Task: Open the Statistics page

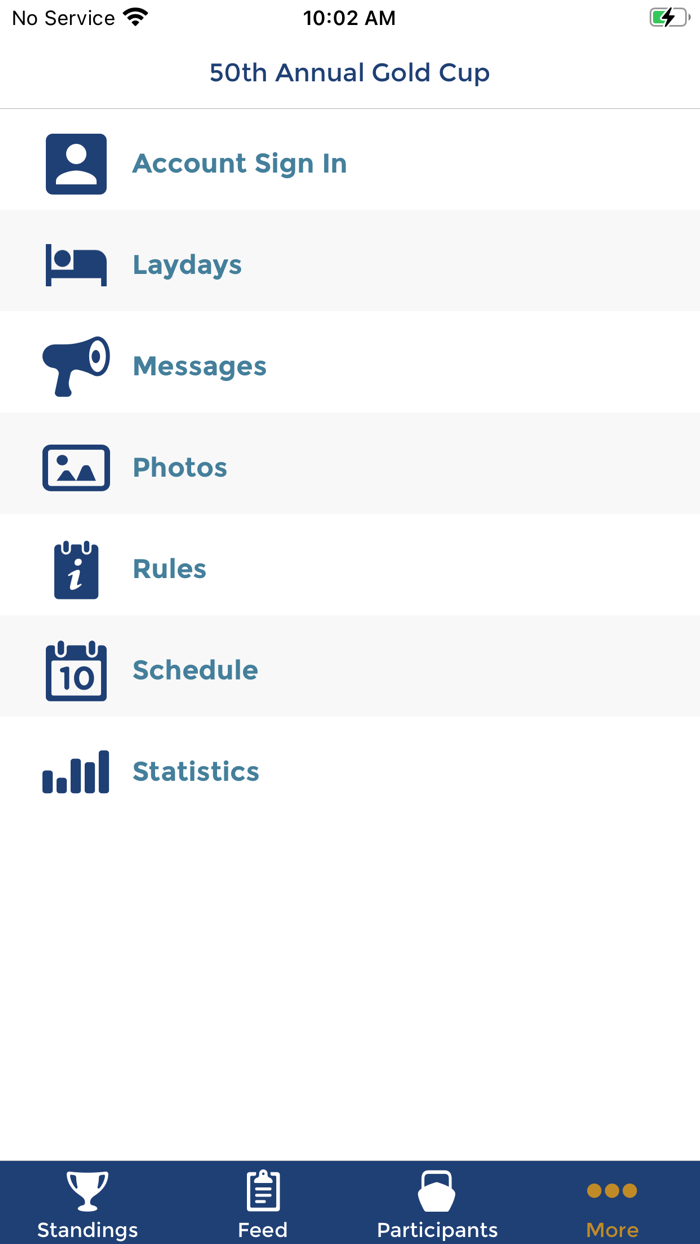Action: (196, 771)
